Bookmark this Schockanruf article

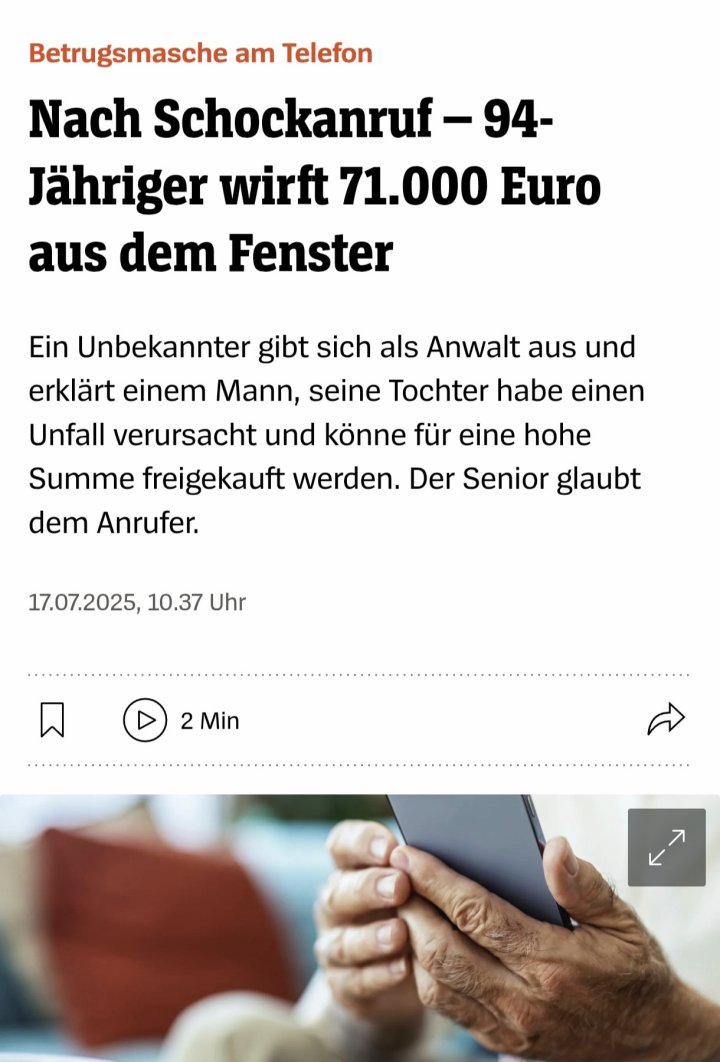[x=52, y=720]
